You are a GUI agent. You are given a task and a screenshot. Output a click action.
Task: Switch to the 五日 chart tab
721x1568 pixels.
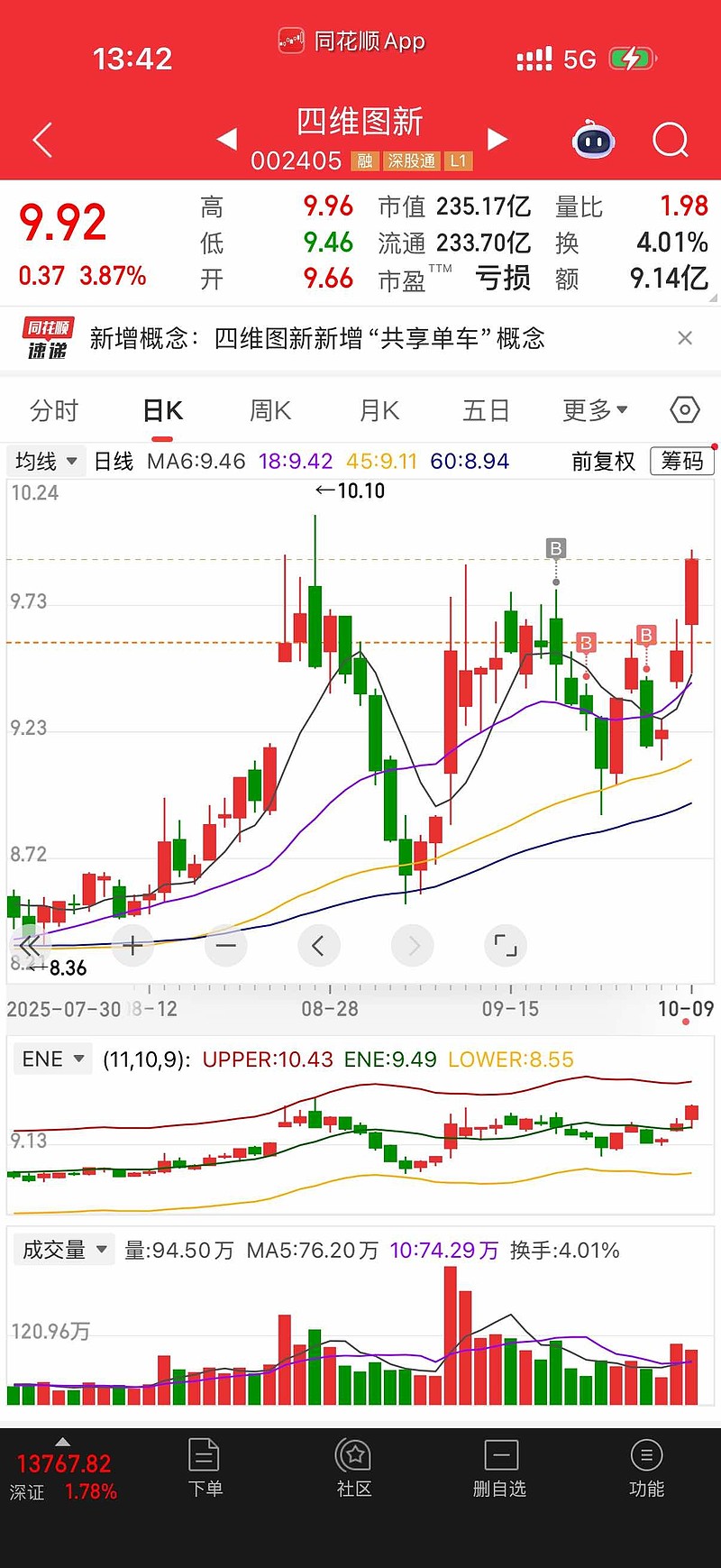point(487,411)
